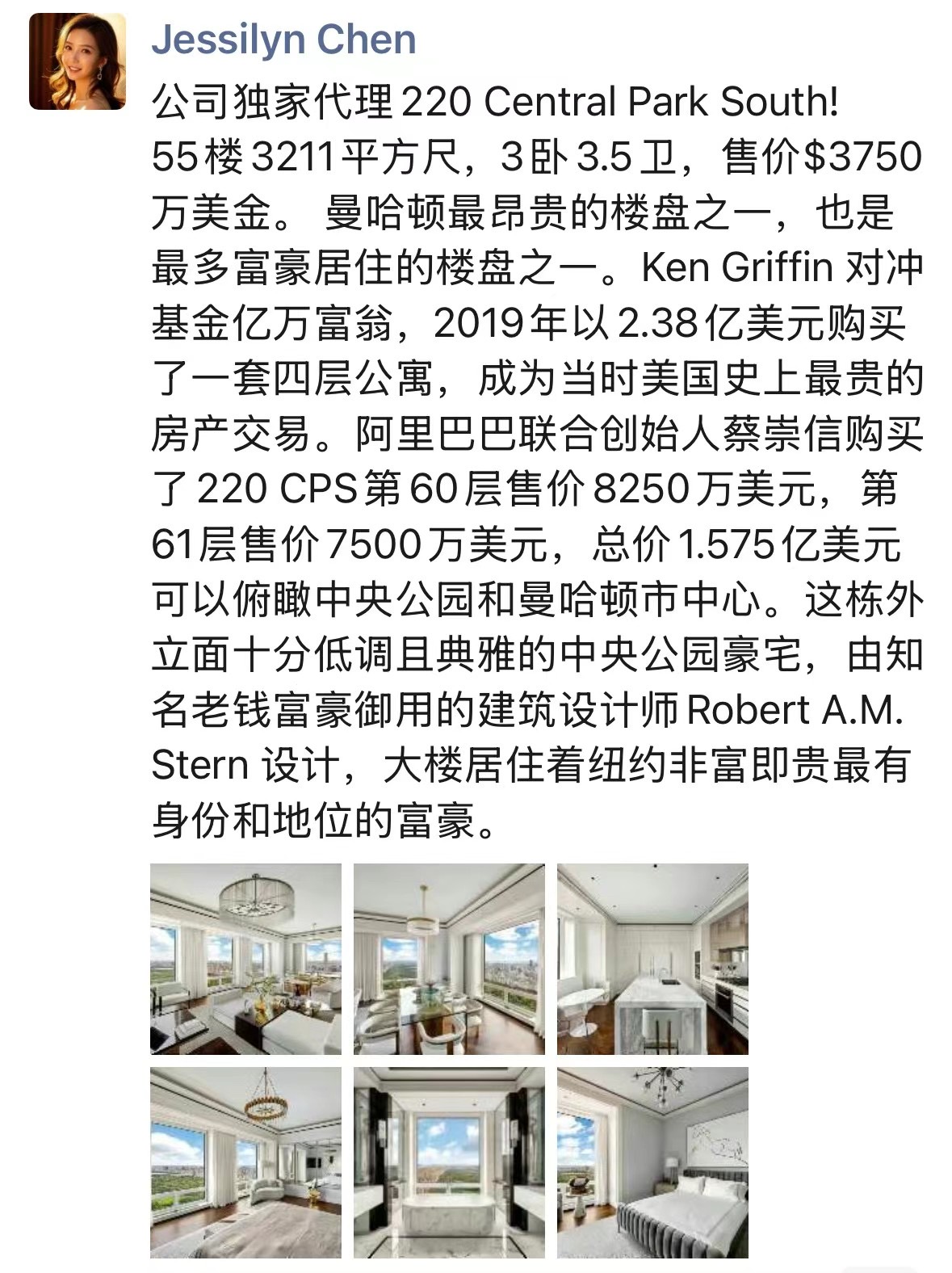This screenshot has width=952, height=1273.
Task: Tap the Jessilyn Chen name link
Action: click(283, 40)
